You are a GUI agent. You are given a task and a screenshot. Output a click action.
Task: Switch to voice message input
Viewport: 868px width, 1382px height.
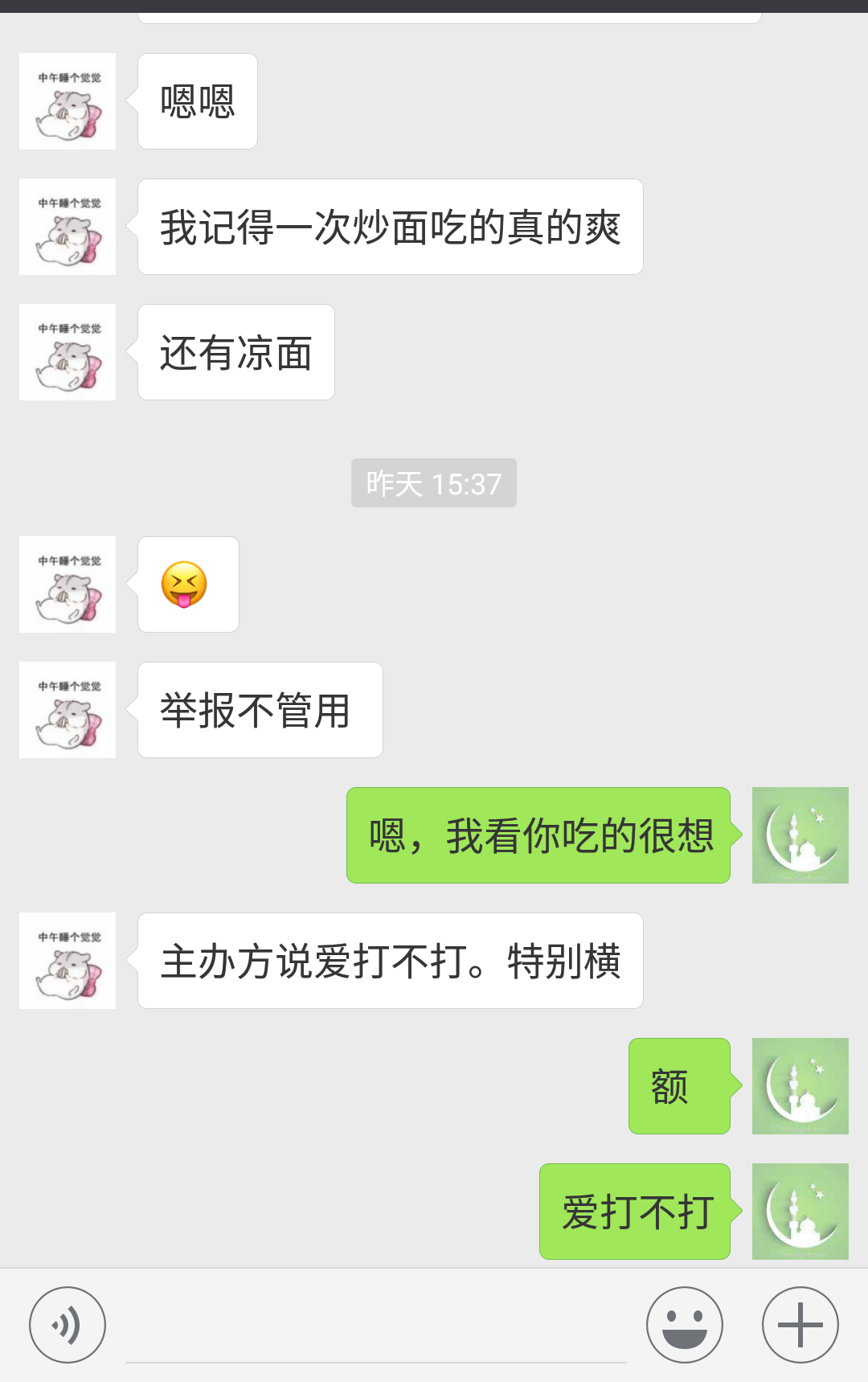(x=68, y=1325)
